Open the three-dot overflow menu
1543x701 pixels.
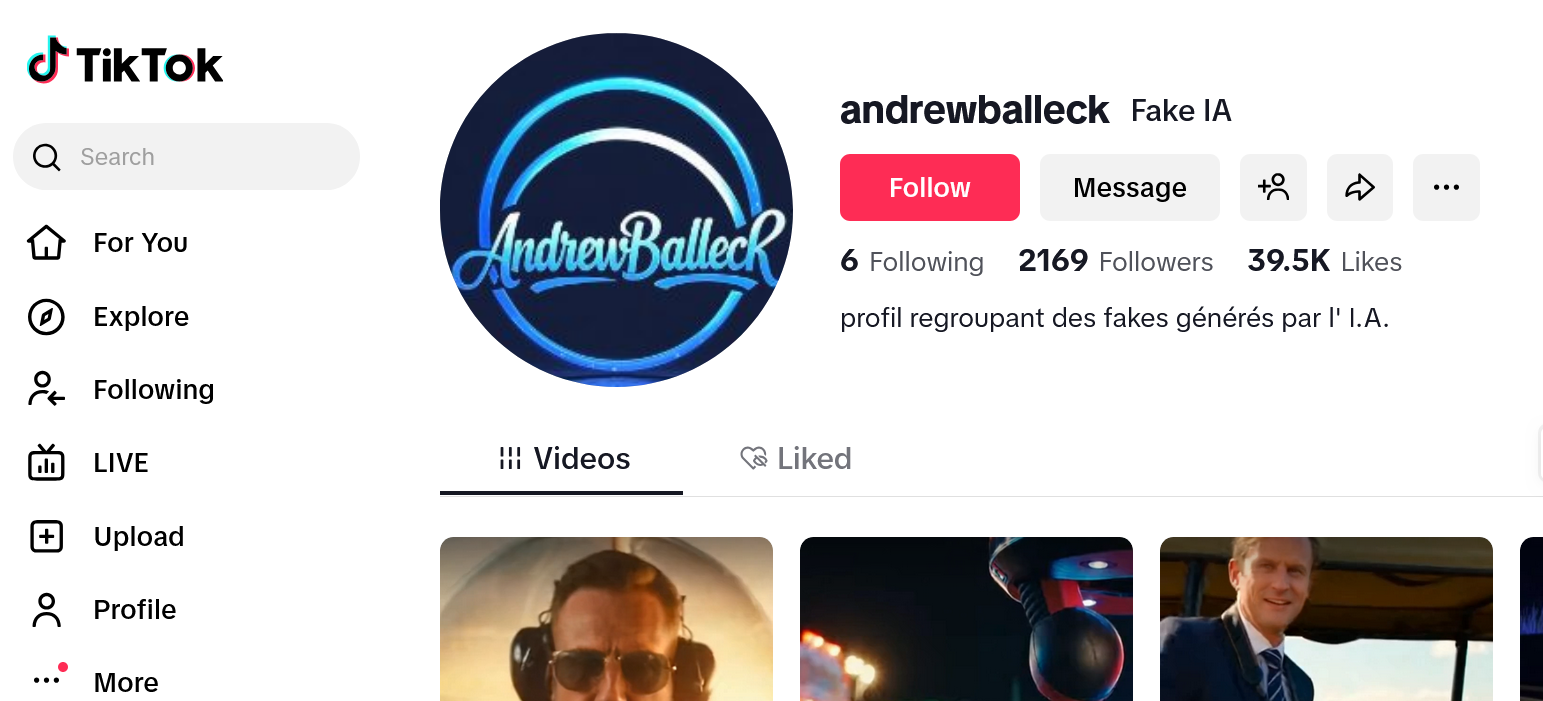pyautogui.click(x=1446, y=187)
